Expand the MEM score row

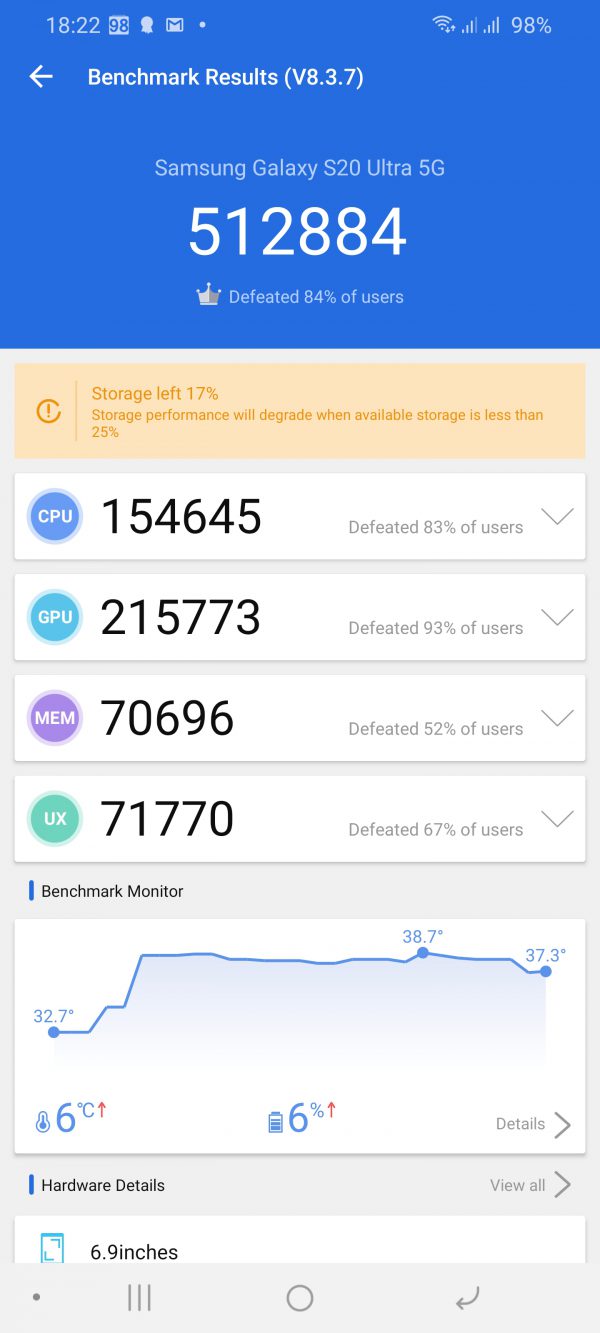(557, 718)
